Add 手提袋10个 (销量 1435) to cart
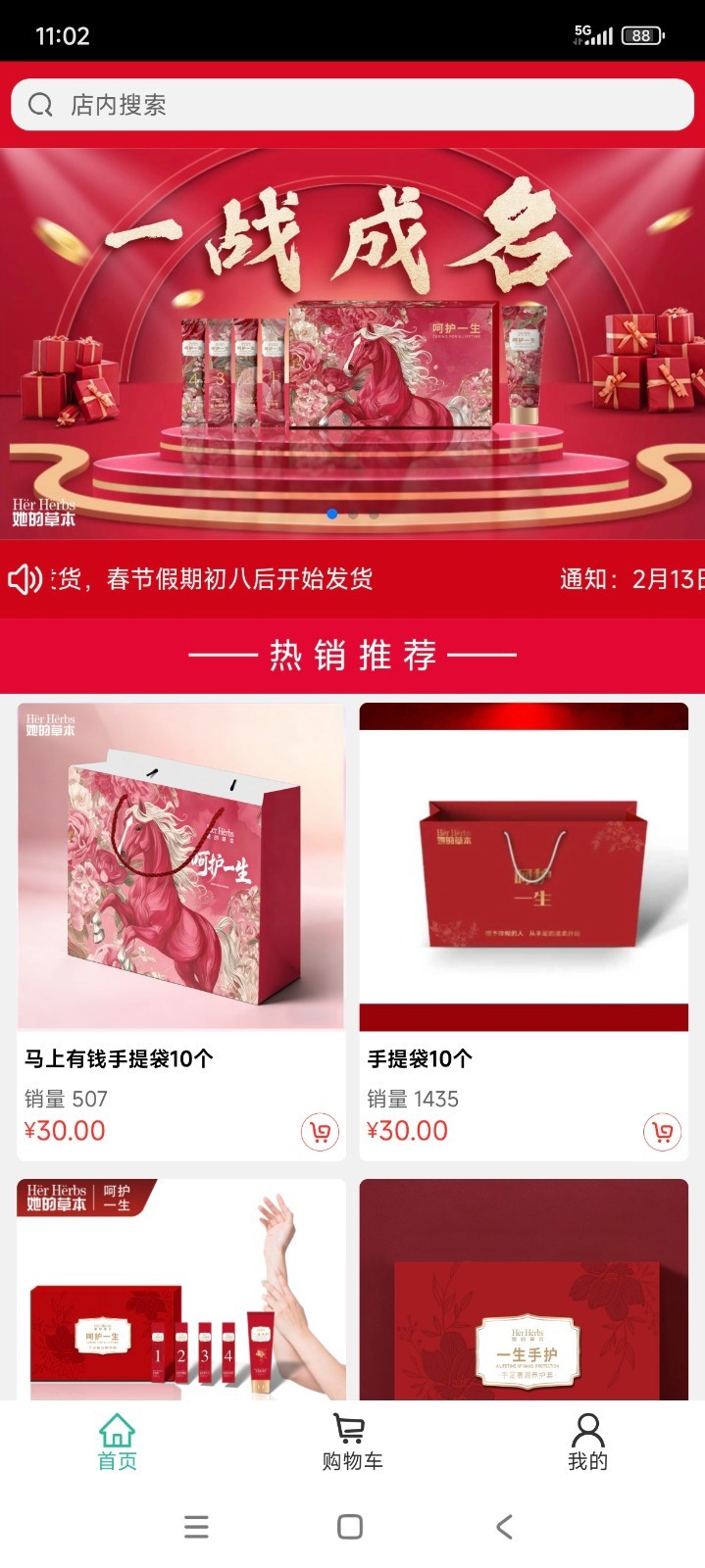The image size is (705, 1568). click(x=662, y=1132)
